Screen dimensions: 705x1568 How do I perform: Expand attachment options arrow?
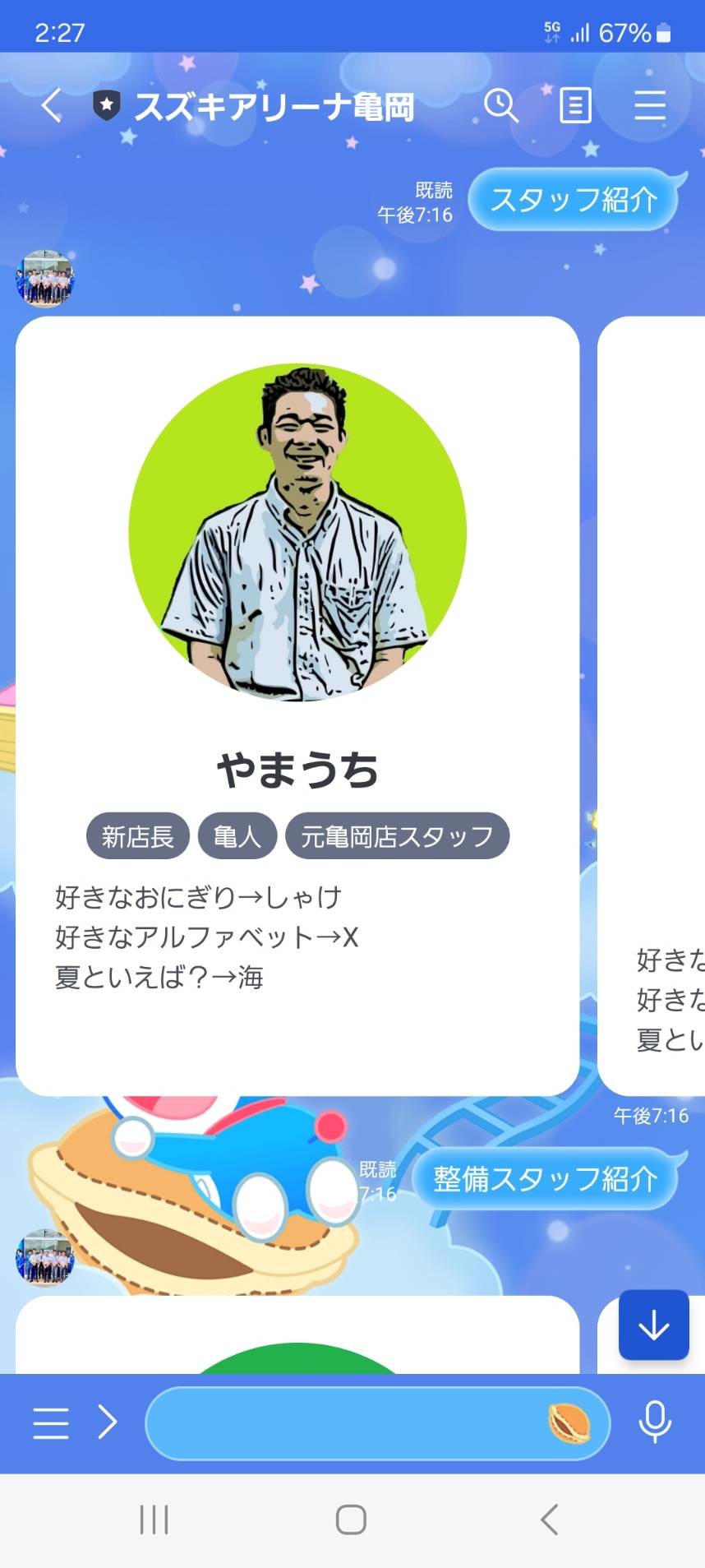click(108, 1422)
